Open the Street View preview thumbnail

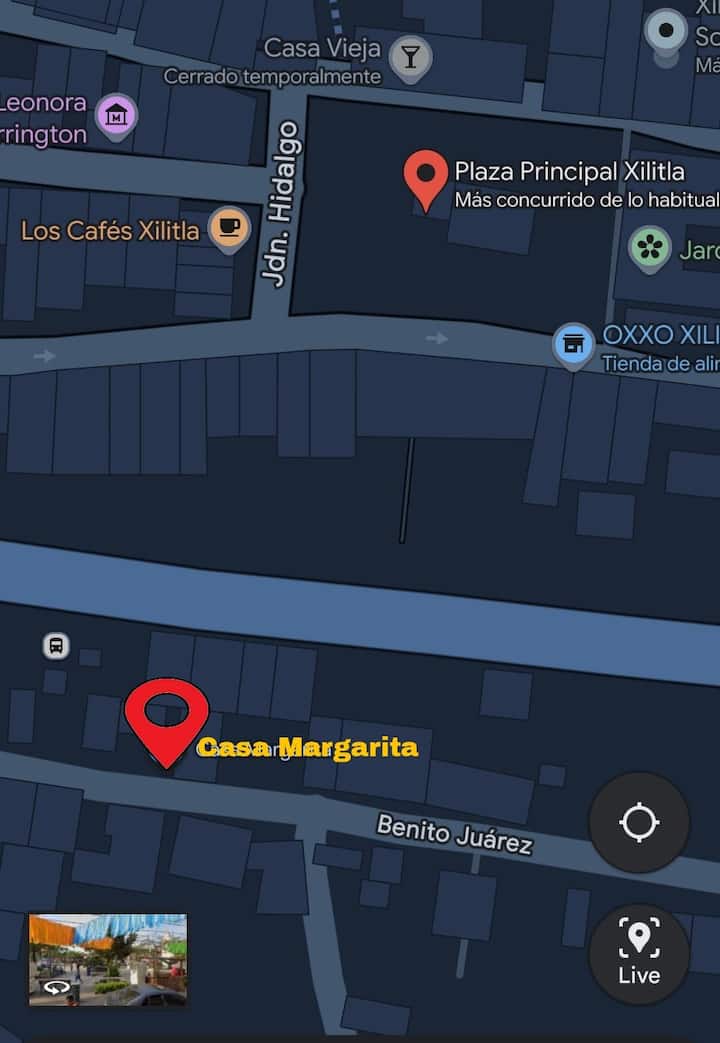coord(108,959)
